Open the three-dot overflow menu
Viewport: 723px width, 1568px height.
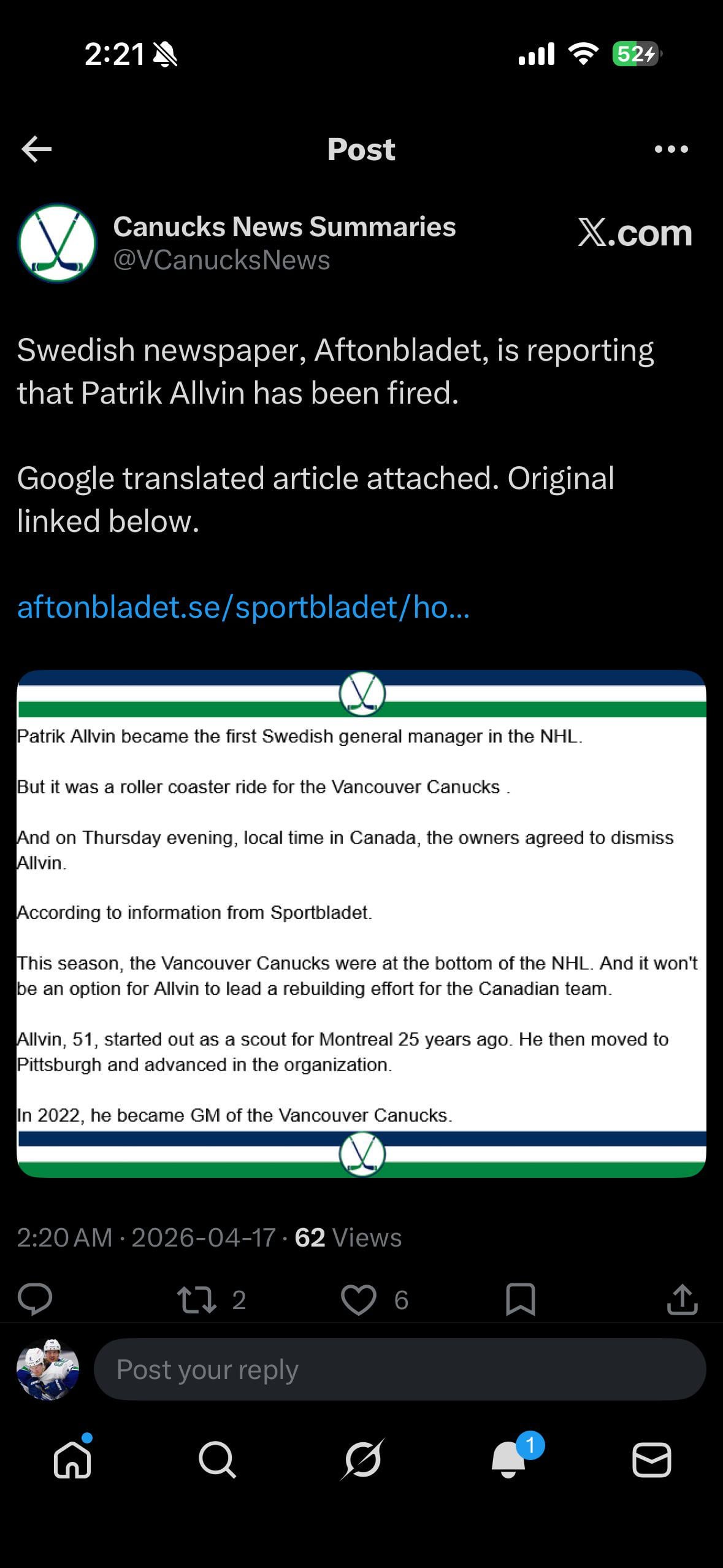[x=671, y=149]
